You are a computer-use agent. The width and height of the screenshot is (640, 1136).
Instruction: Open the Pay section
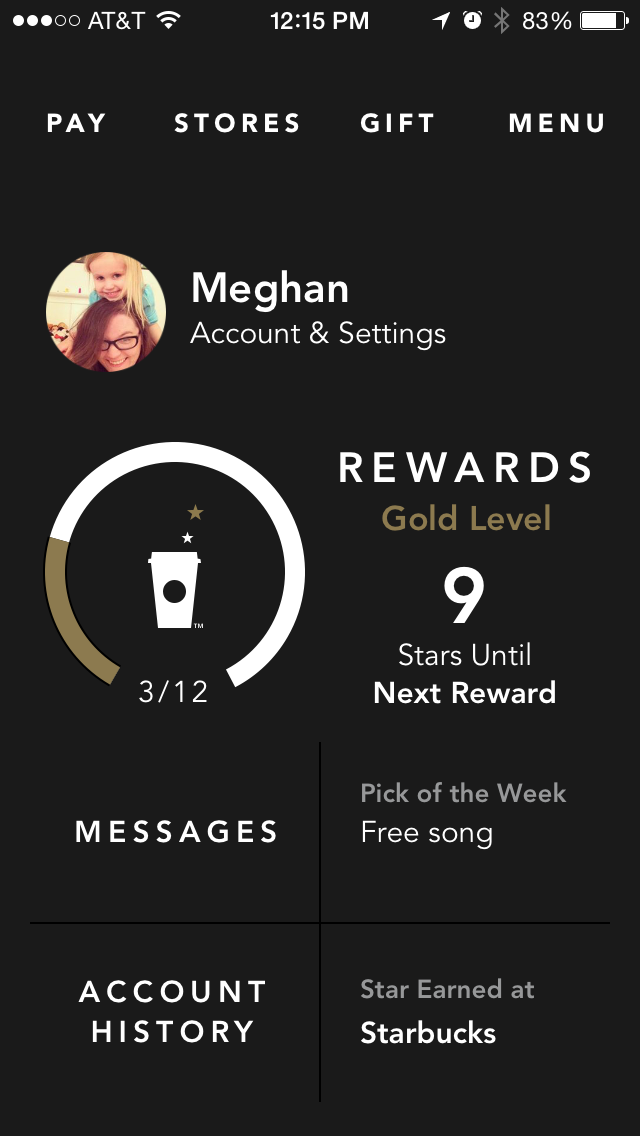point(76,123)
